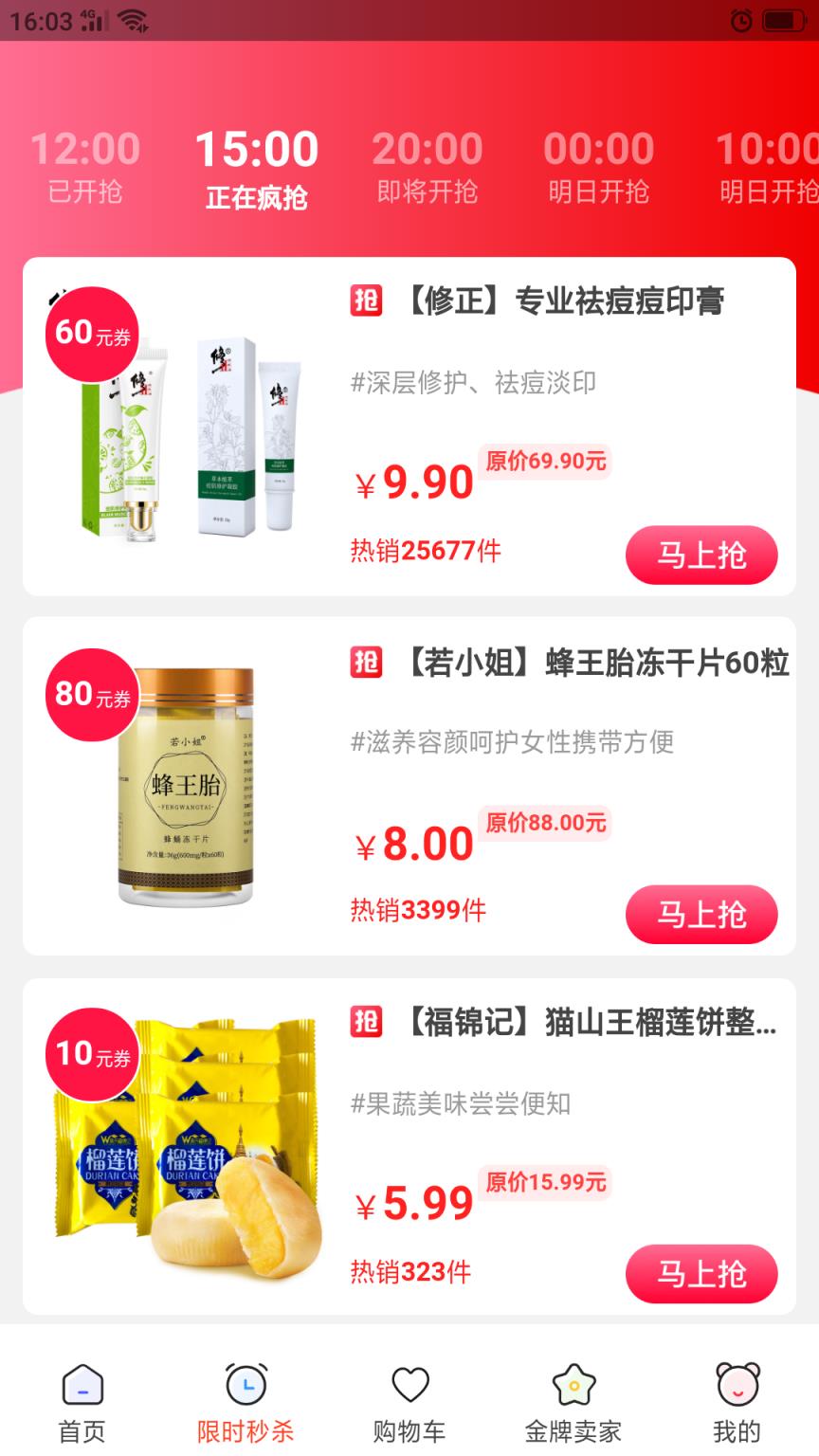Open the 修正 acne cream product title link

pos(569,301)
